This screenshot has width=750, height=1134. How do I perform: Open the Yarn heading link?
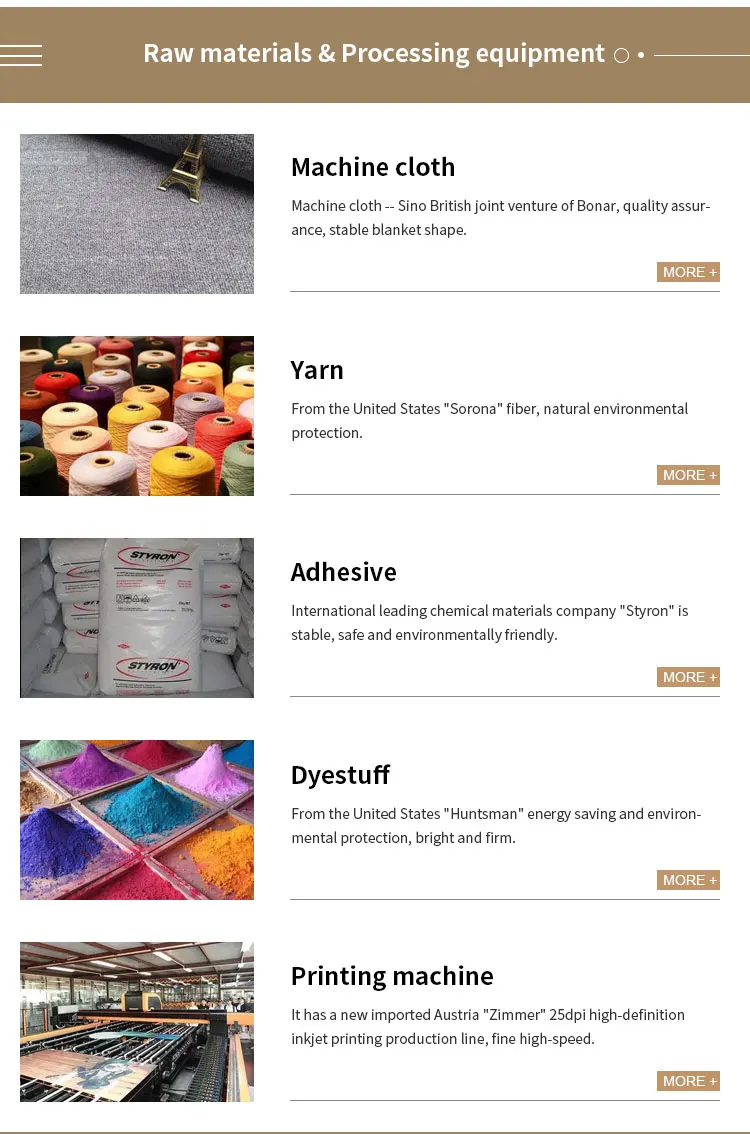[x=317, y=370]
